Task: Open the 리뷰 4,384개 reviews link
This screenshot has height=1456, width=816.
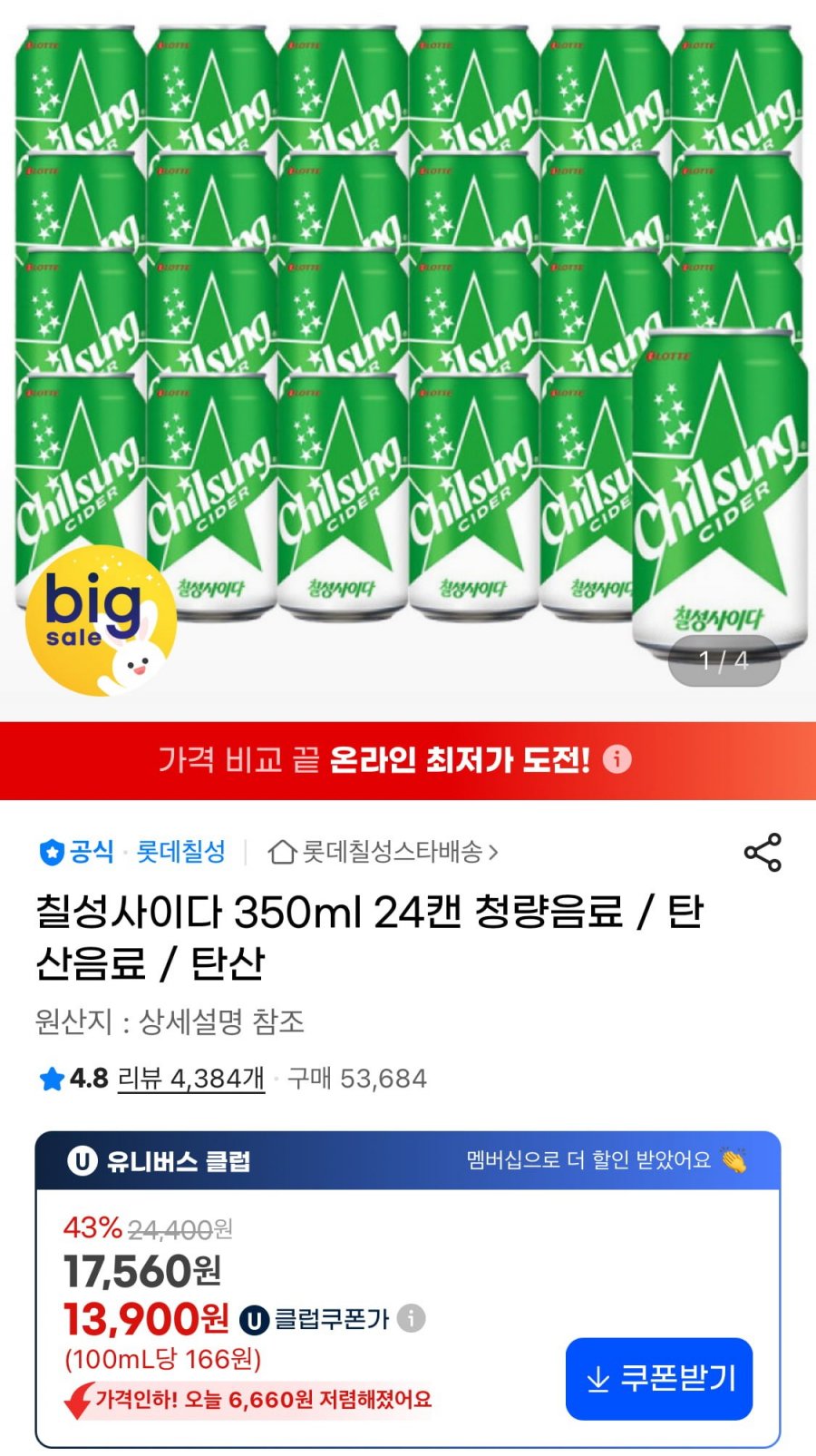Action: (x=191, y=1078)
